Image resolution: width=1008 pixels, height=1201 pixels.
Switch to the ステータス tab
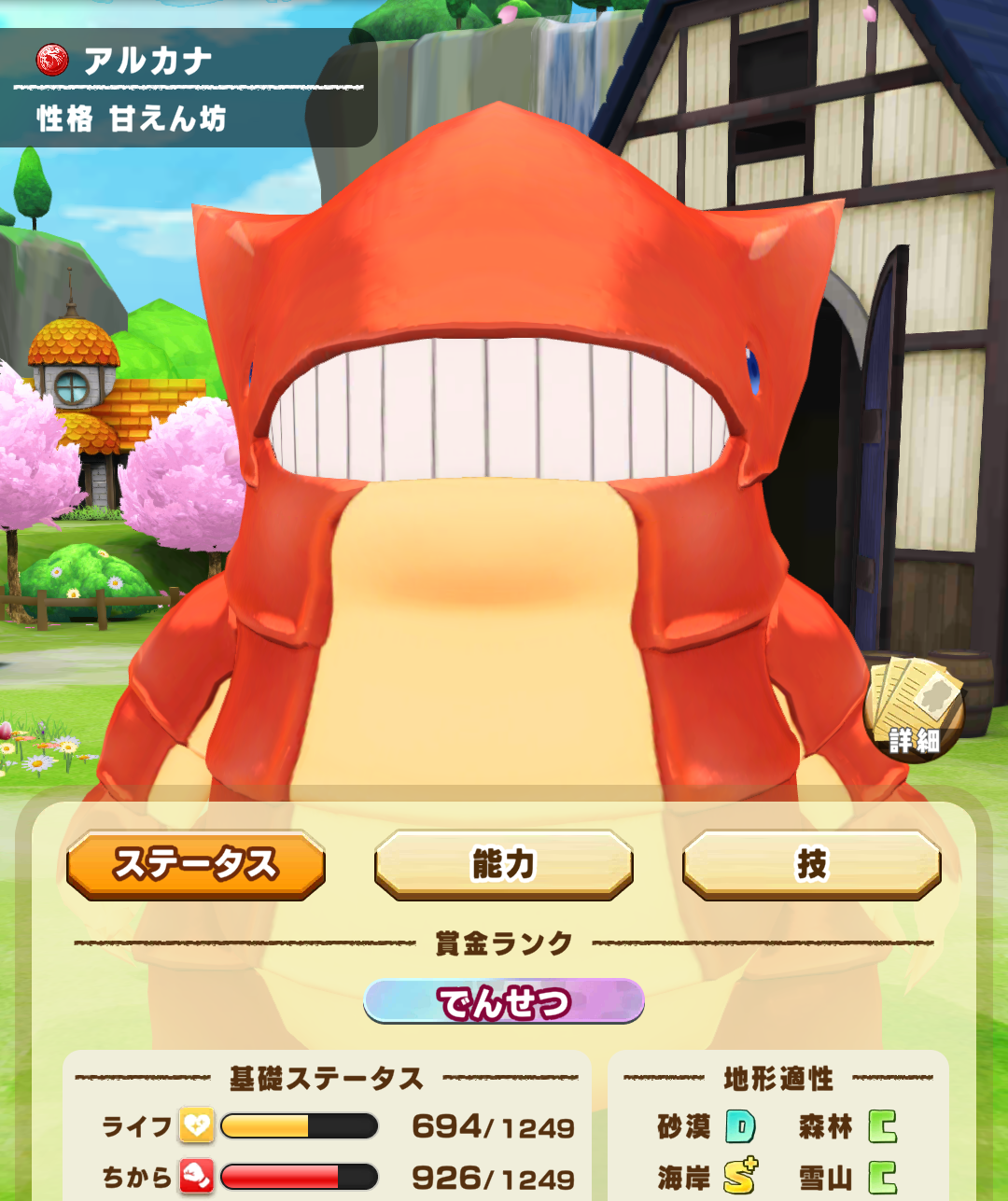coord(196,865)
